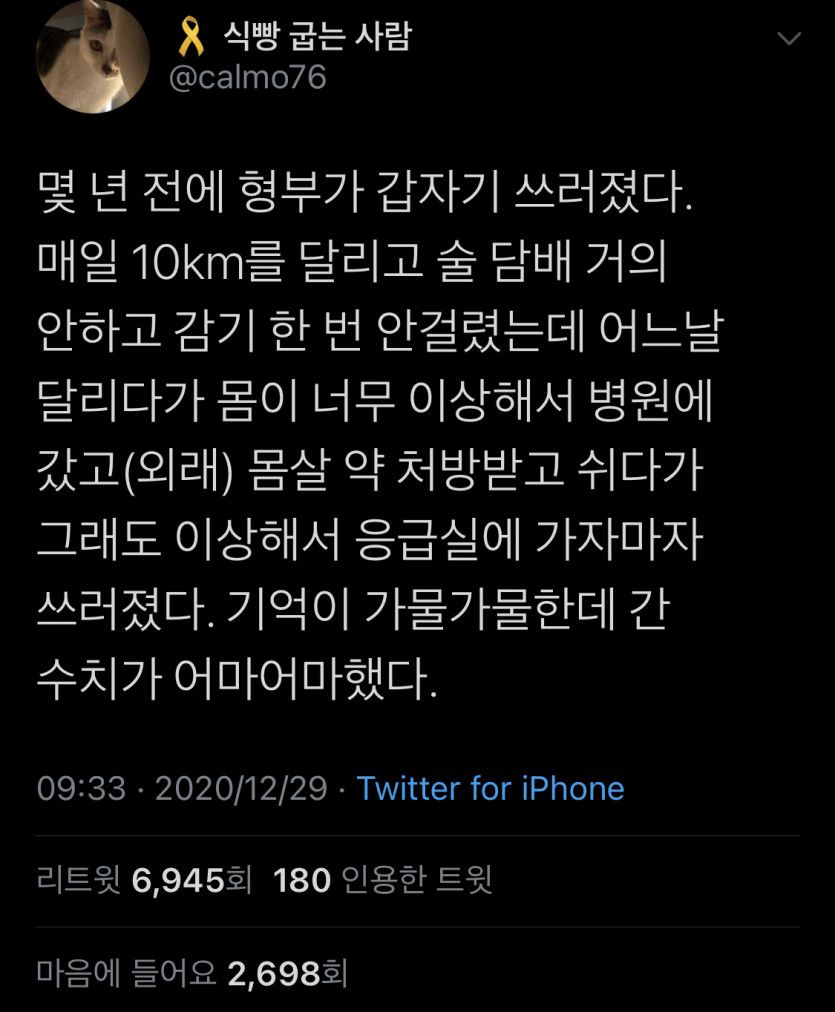Open the tweet options chevron menu

(x=789, y=39)
